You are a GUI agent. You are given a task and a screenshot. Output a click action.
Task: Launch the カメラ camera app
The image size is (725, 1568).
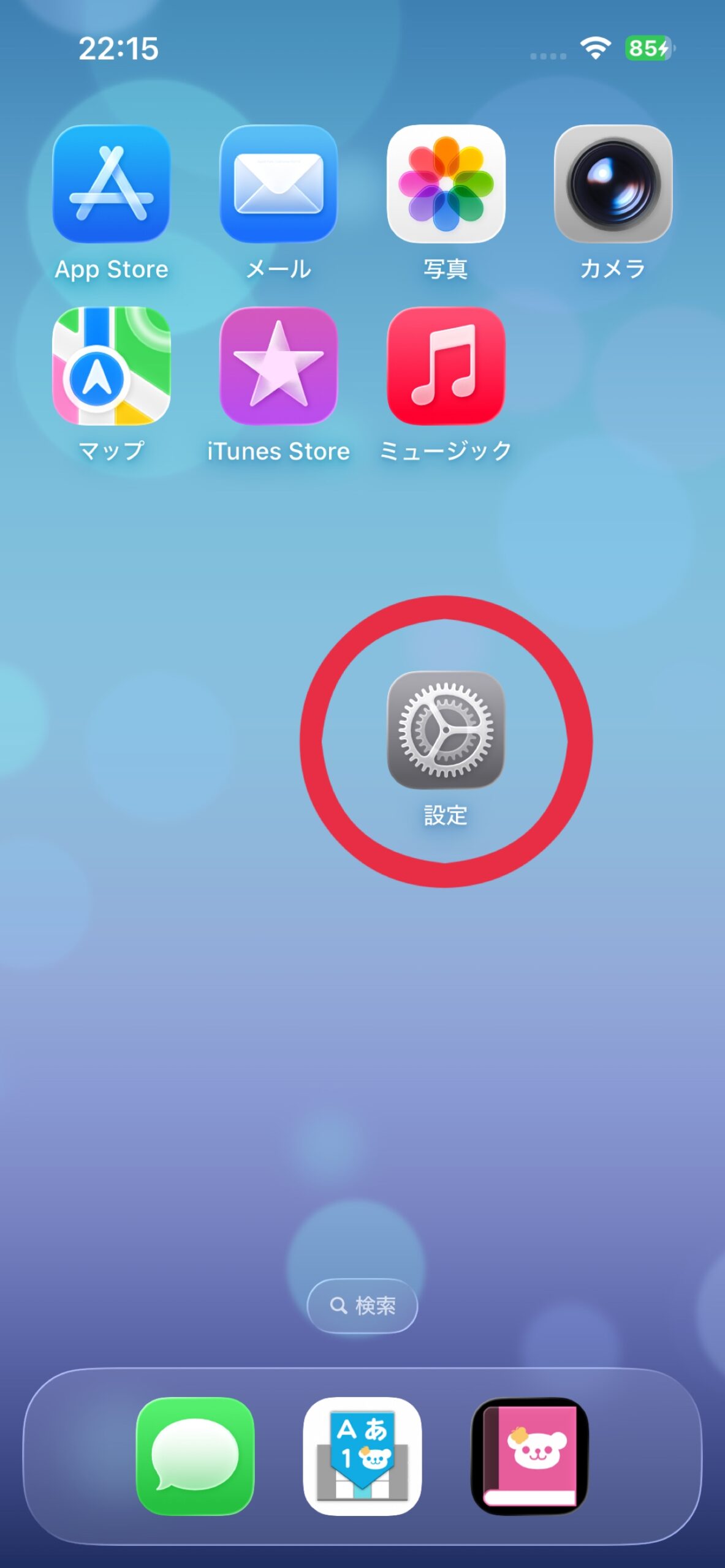tap(613, 184)
